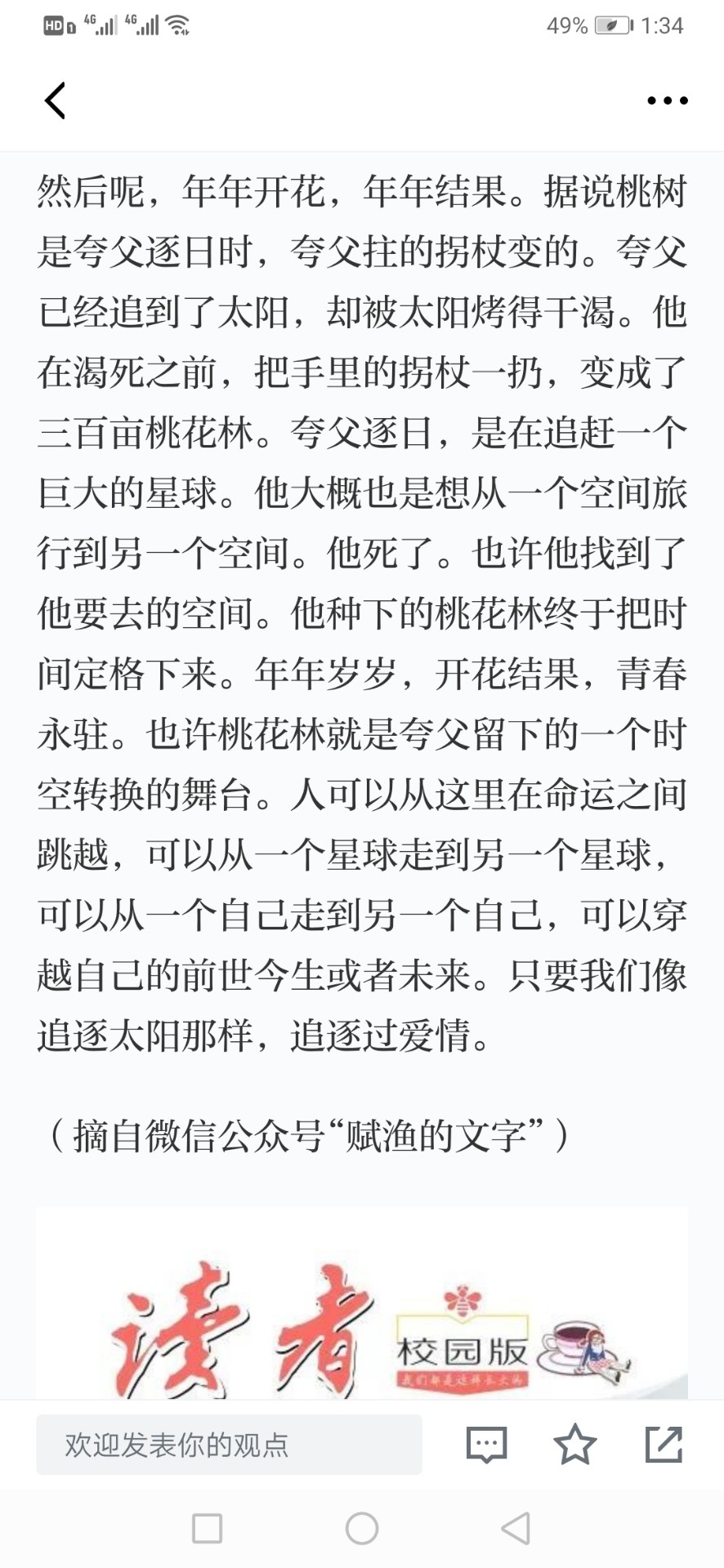Open the three-dot overflow menu
This screenshot has height=1568, width=724.
[668, 100]
